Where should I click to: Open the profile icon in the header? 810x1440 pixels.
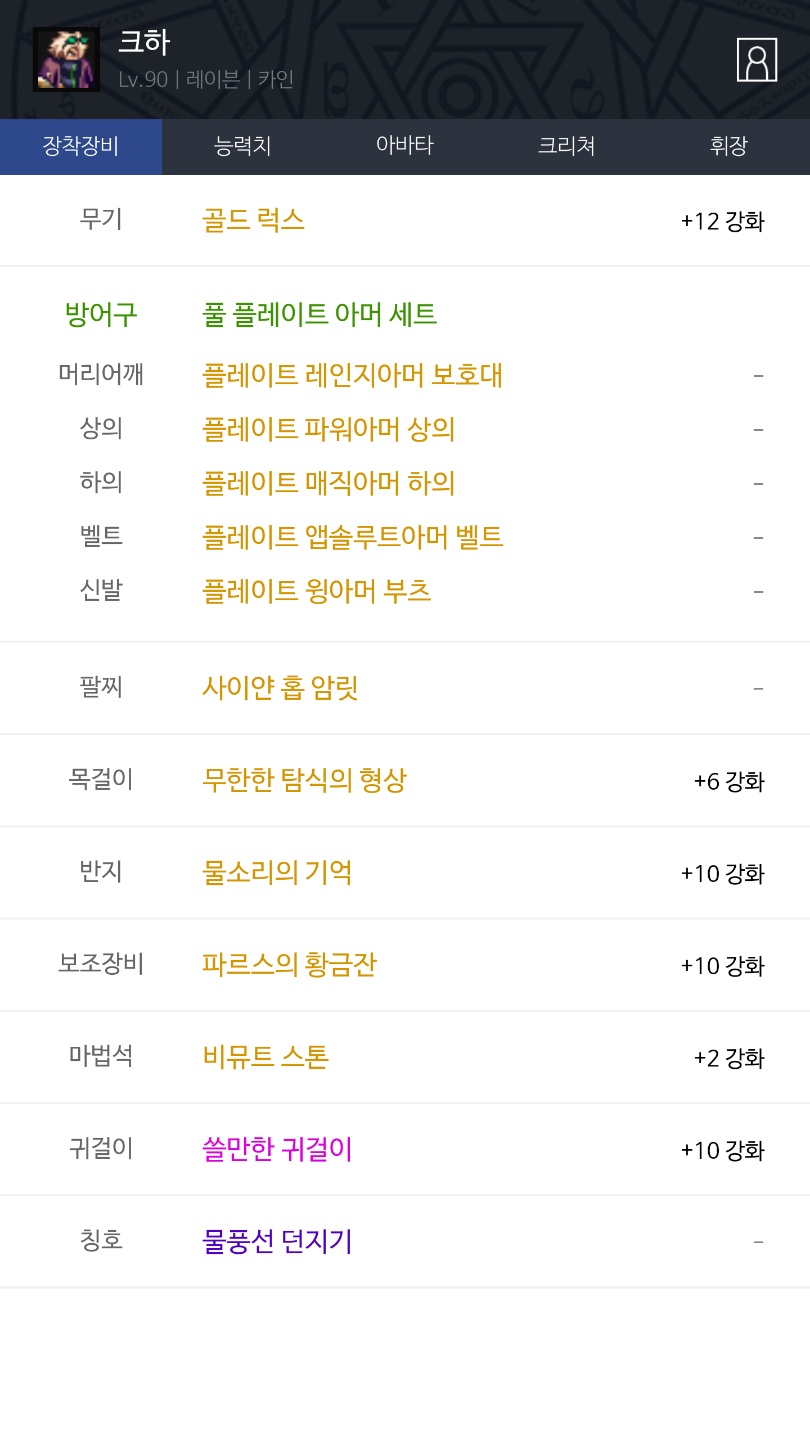tap(756, 60)
